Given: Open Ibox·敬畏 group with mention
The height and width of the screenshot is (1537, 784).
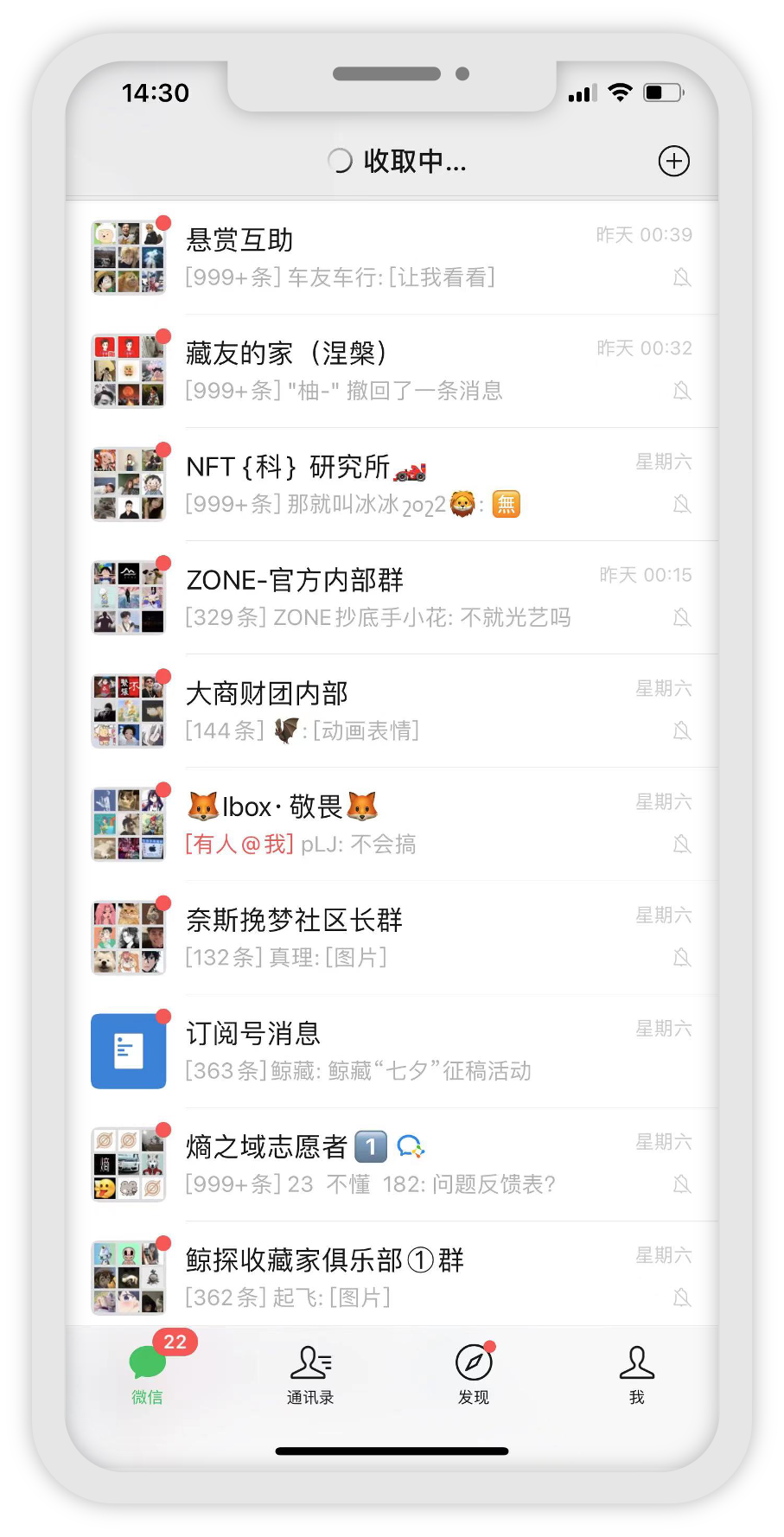Looking at the screenshot, I should [391, 824].
